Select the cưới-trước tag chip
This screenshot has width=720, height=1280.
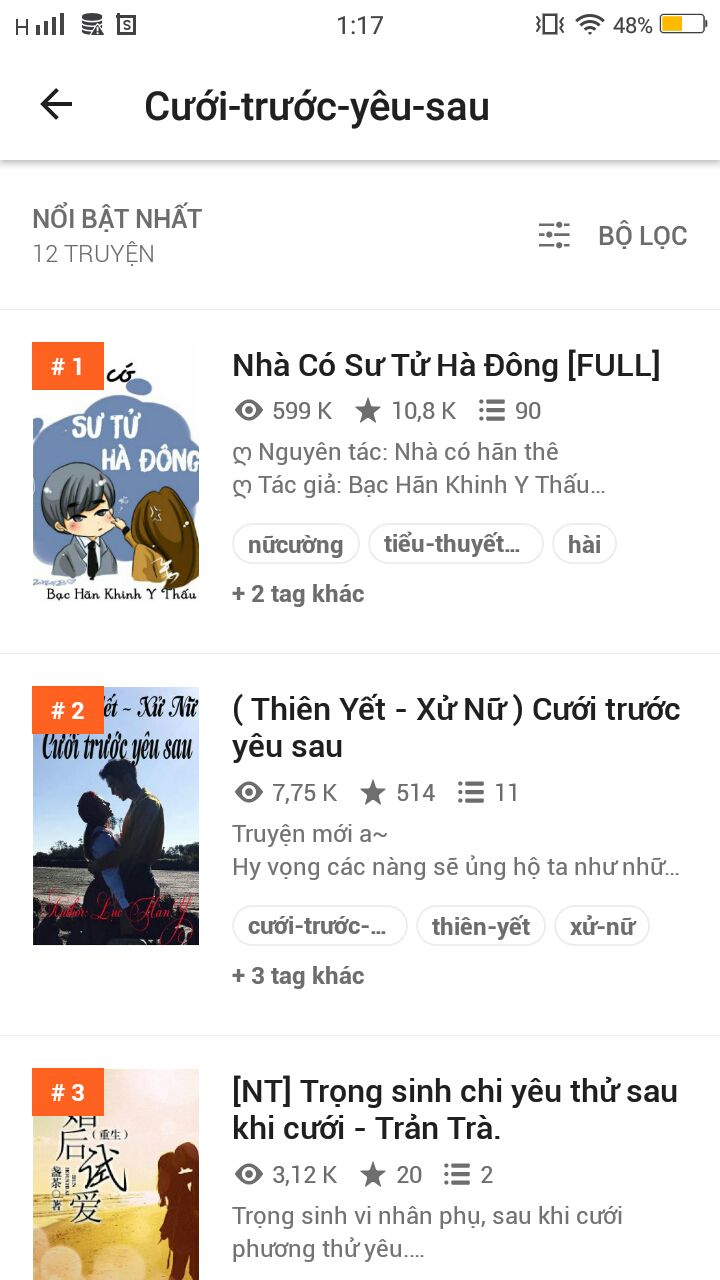tap(319, 926)
